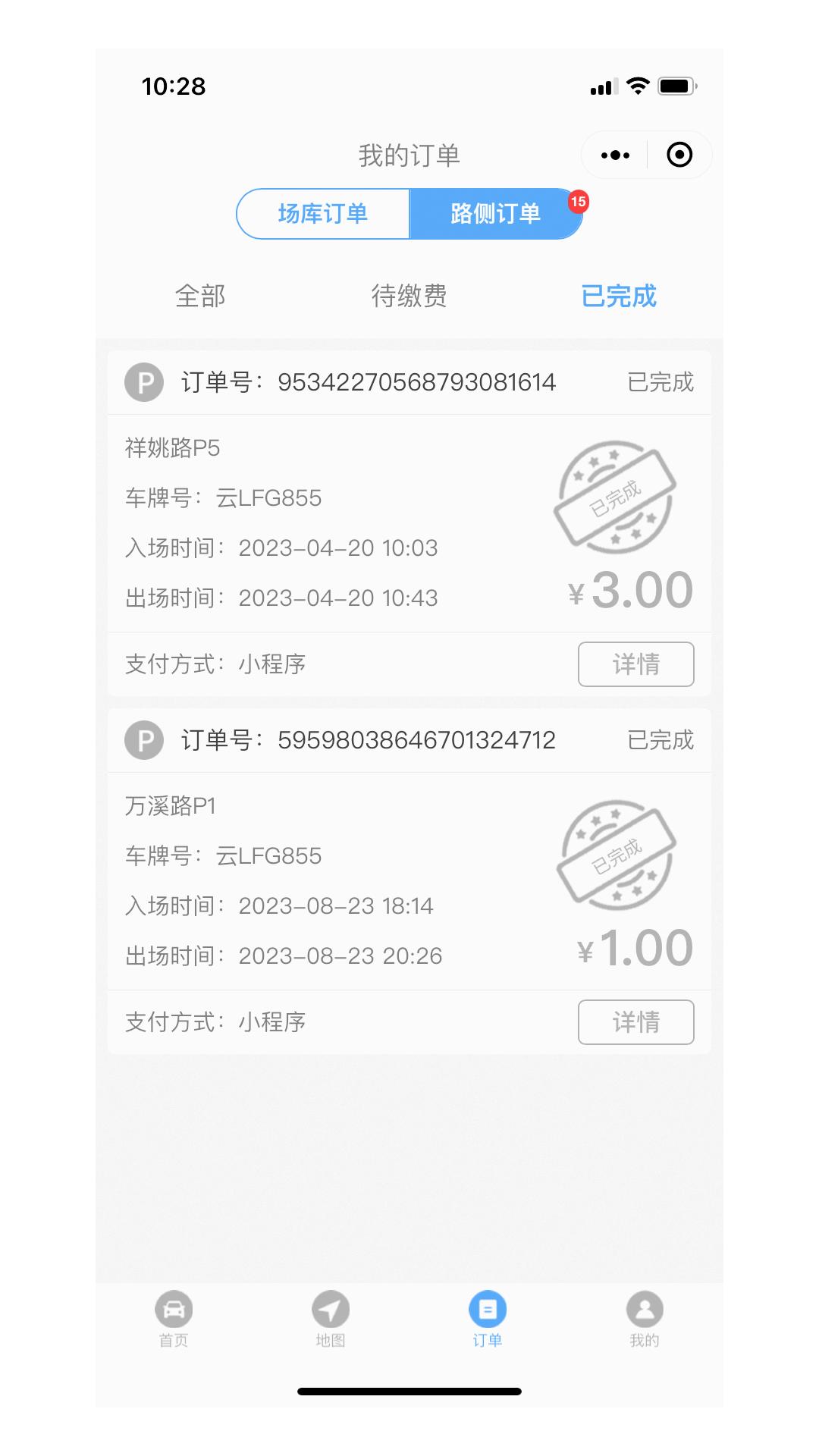Screen dimensions: 819x1456
Task: Switch to 场库订单 tab
Action: (323, 213)
